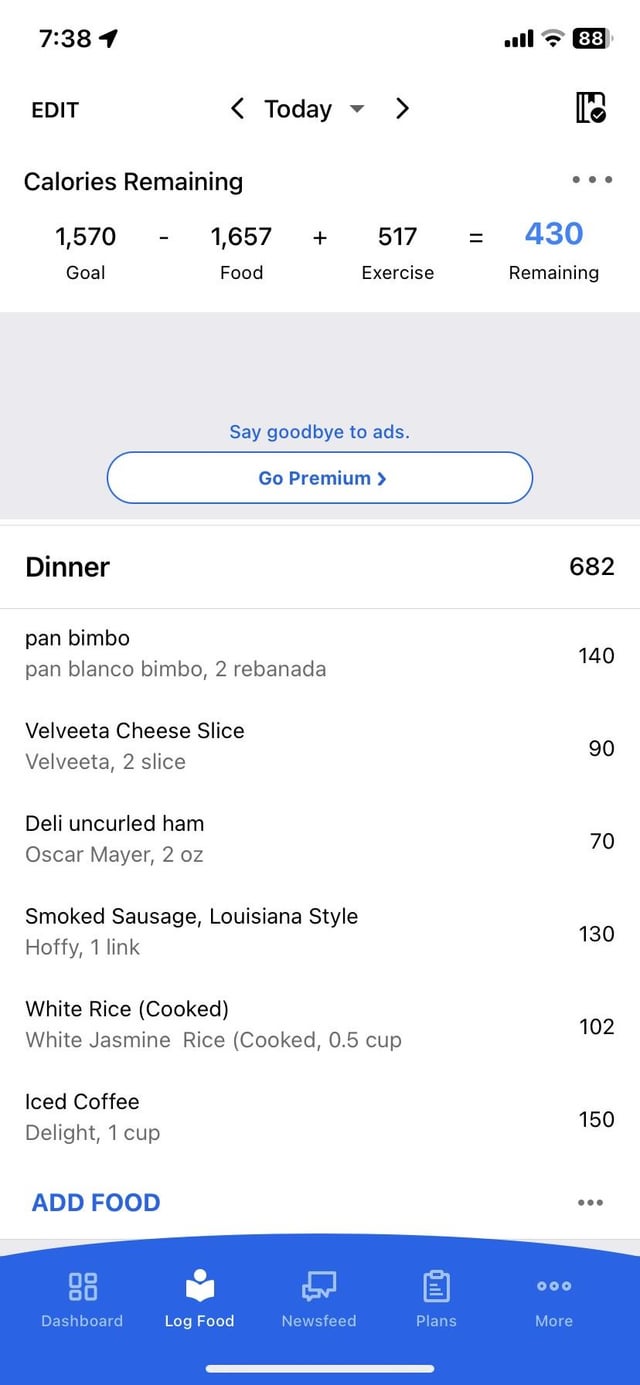The width and height of the screenshot is (640, 1385).
Task: Go to the next day
Action: pyautogui.click(x=402, y=108)
